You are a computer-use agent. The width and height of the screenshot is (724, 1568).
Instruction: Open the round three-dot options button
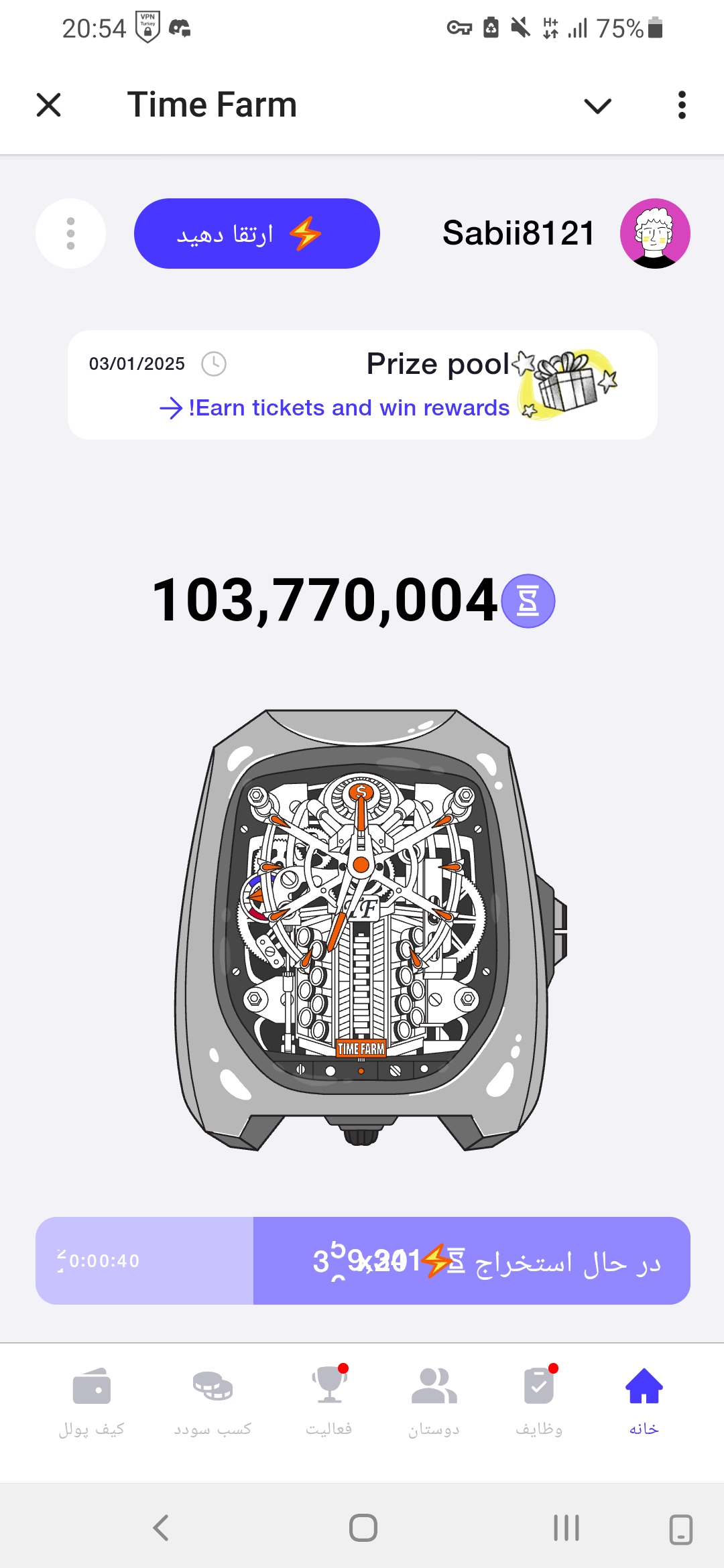pyautogui.click(x=70, y=234)
